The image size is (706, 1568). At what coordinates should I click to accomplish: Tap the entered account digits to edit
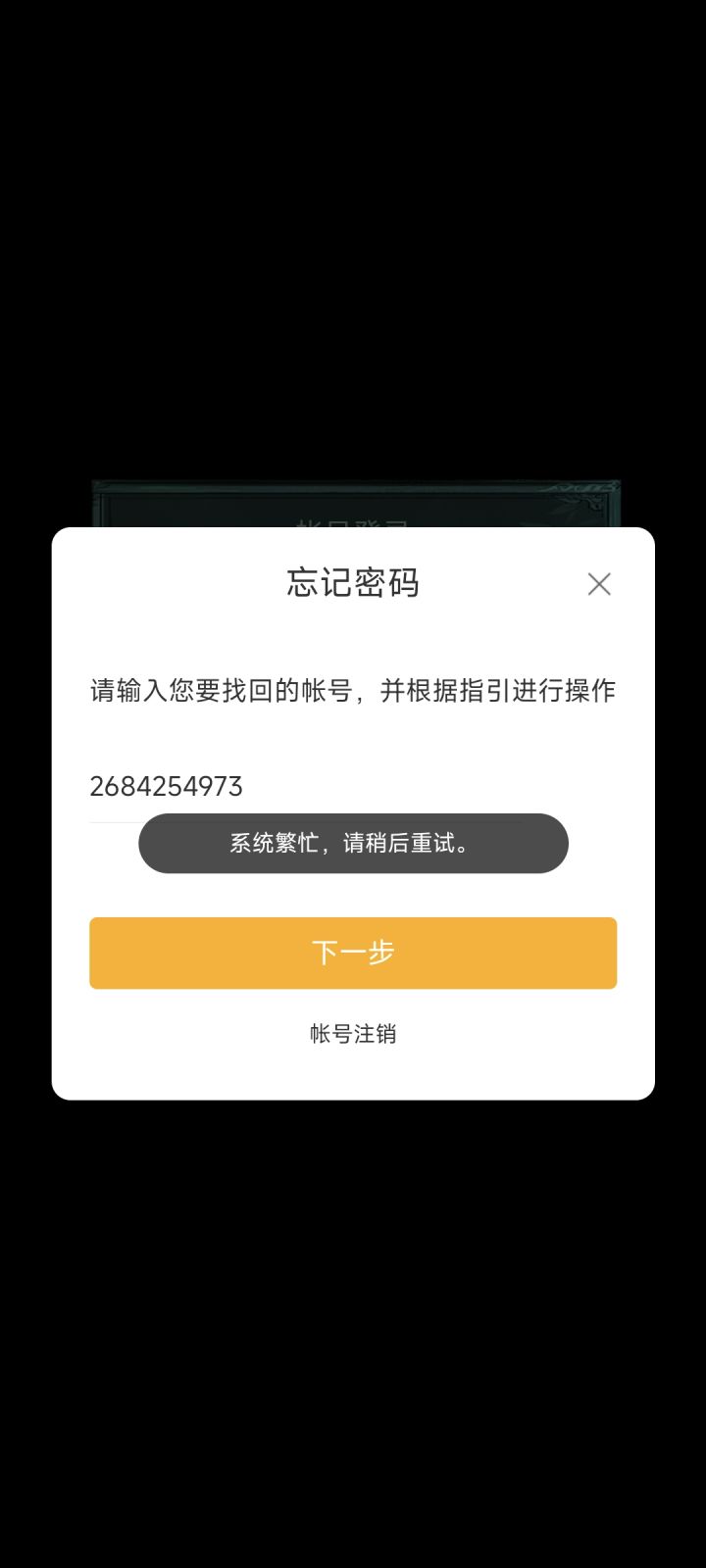[x=167, y=786]
